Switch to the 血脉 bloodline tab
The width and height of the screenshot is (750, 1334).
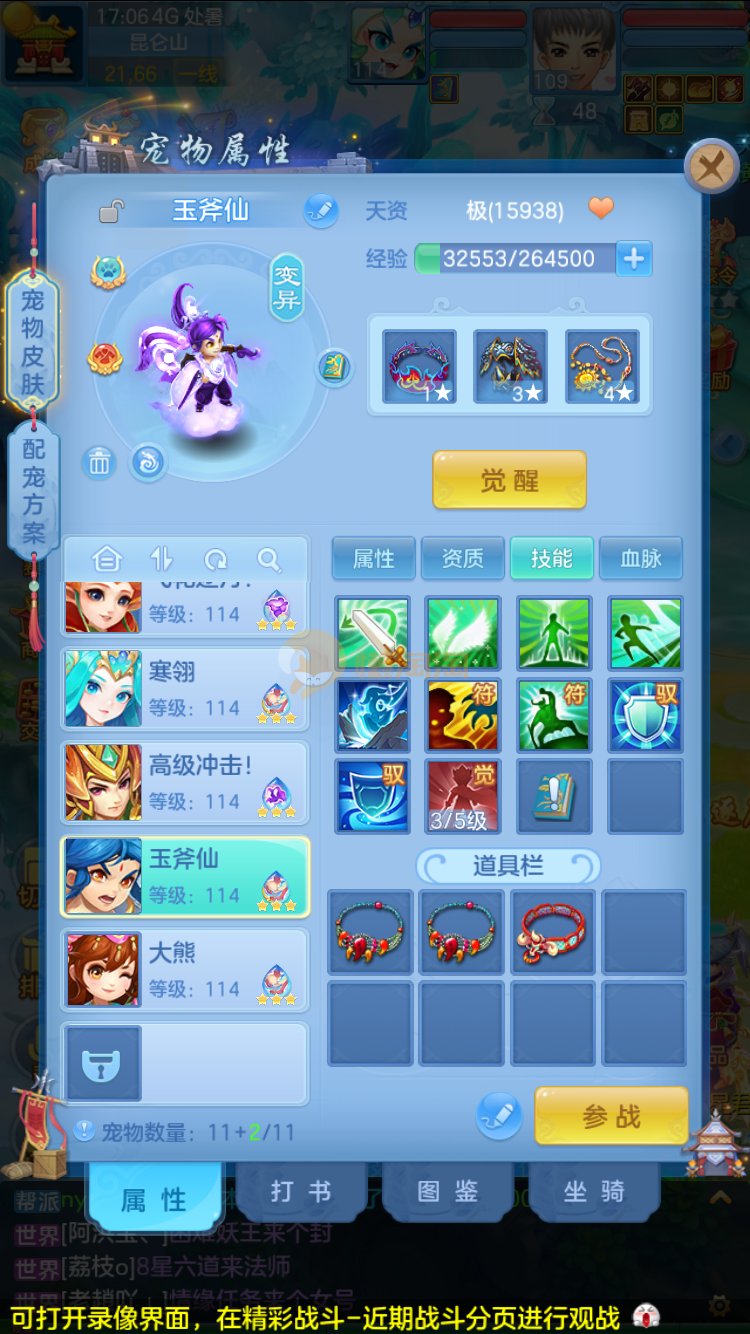641,558
